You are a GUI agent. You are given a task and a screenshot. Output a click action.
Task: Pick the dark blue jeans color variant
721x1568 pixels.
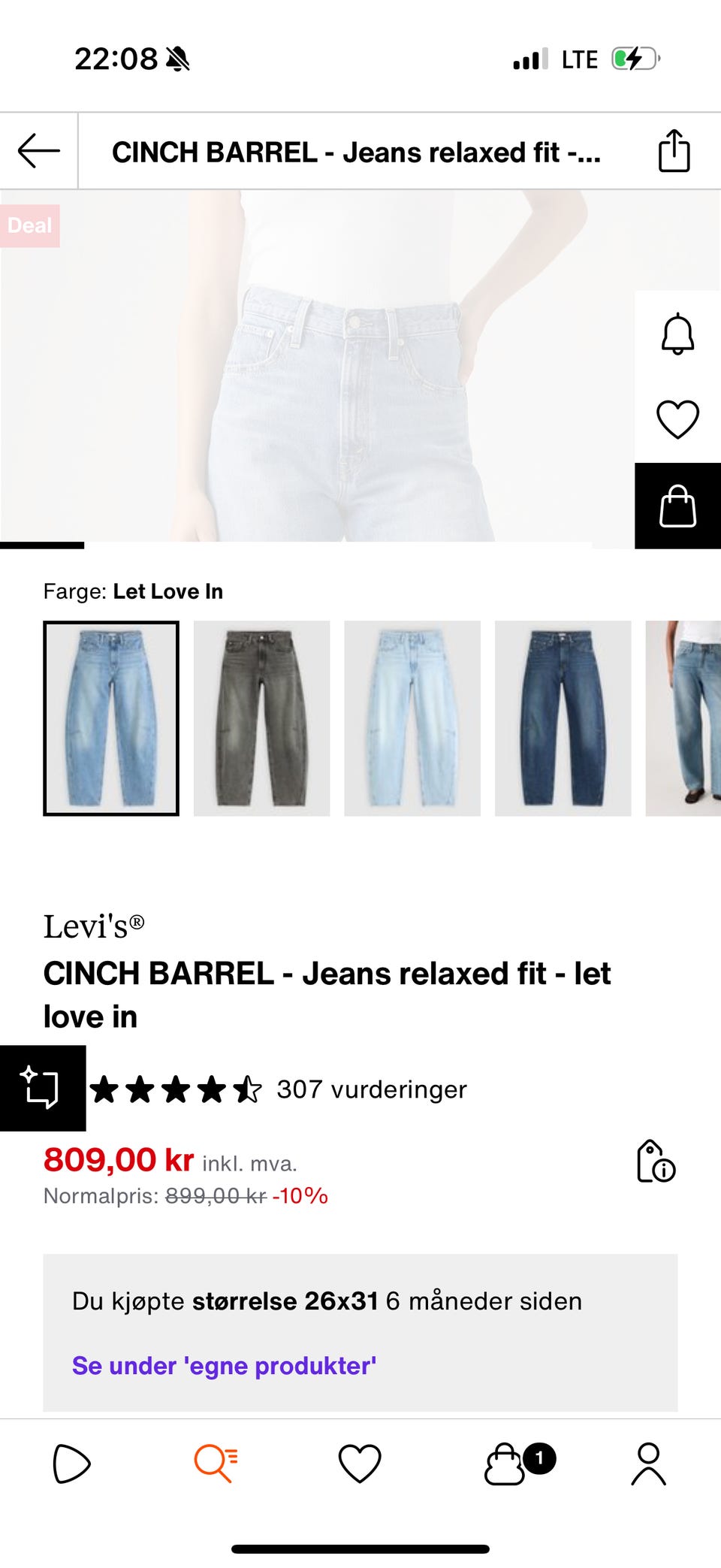(x=563, y=718)
